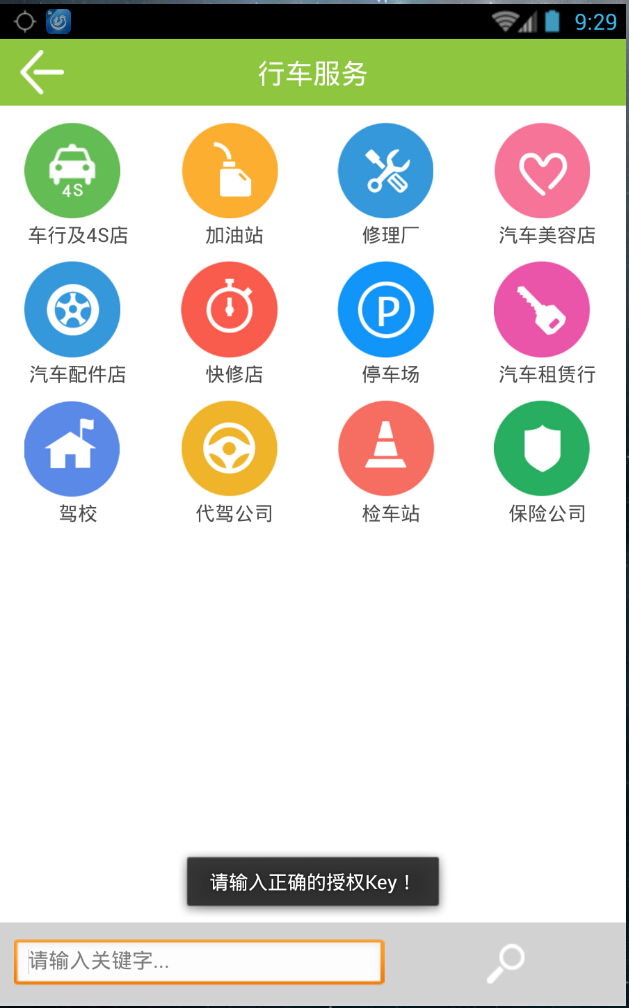Tap the magnifier search button
Screen dimensions: 629x1008
click(x=505, y=963)
